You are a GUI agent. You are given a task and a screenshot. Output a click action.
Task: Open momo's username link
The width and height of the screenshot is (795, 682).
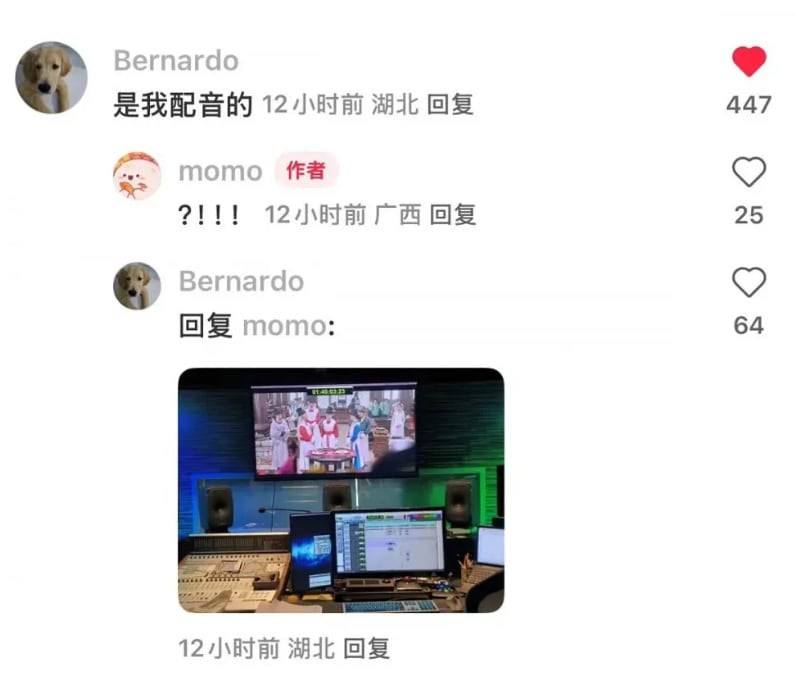220,171
